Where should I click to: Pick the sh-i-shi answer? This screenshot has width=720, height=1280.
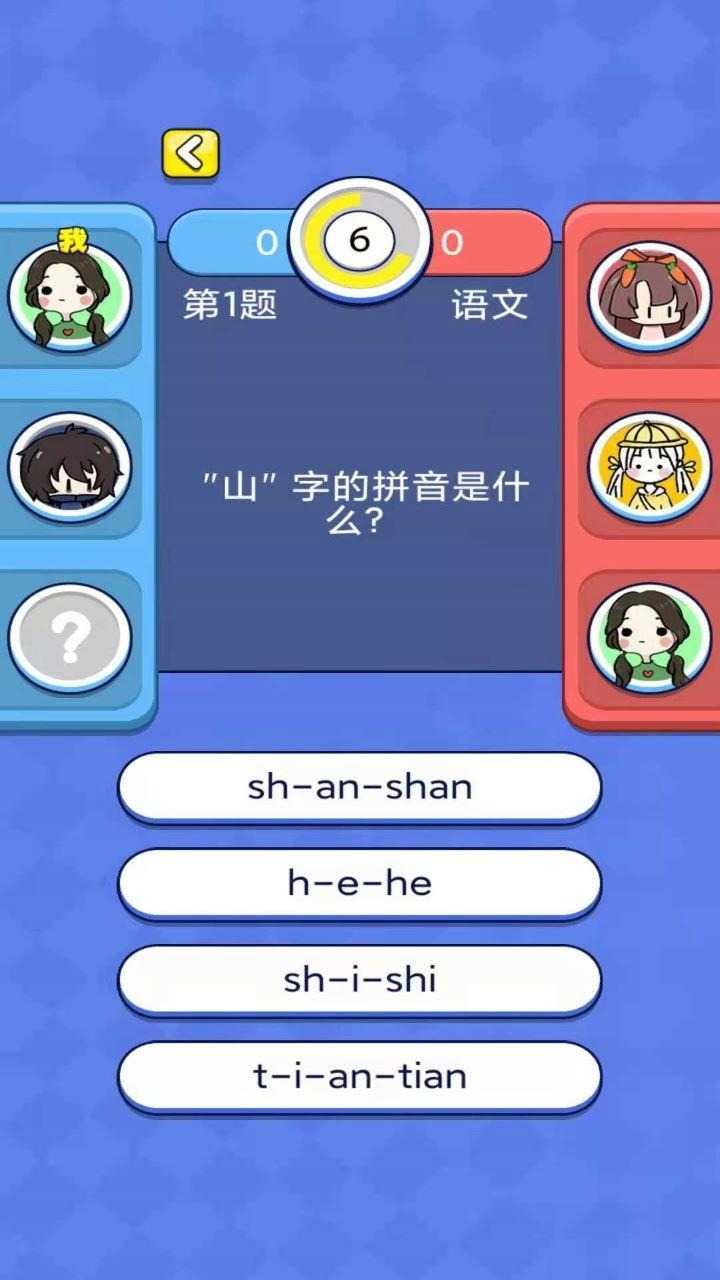click(360, 979)
